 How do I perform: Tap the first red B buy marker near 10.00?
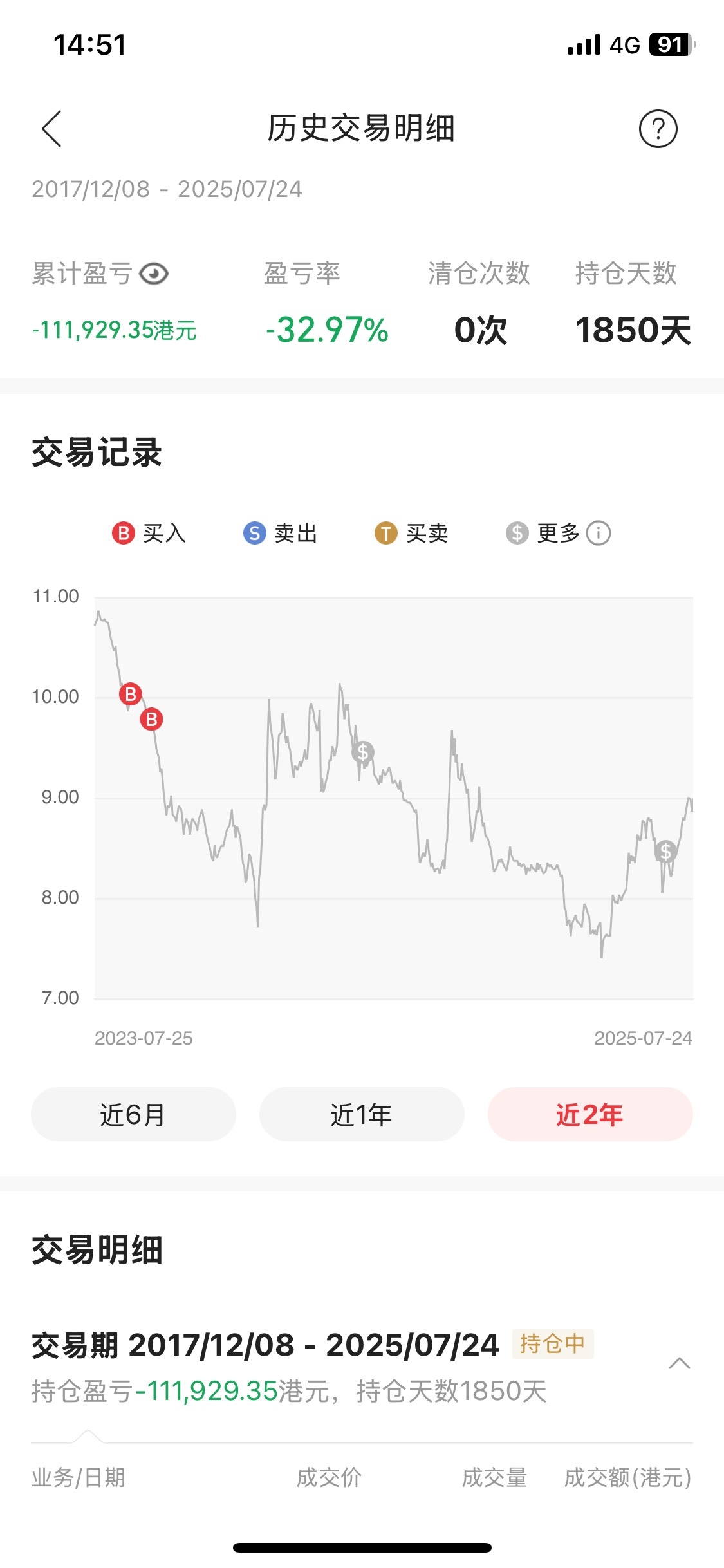(x=131, y=694)
